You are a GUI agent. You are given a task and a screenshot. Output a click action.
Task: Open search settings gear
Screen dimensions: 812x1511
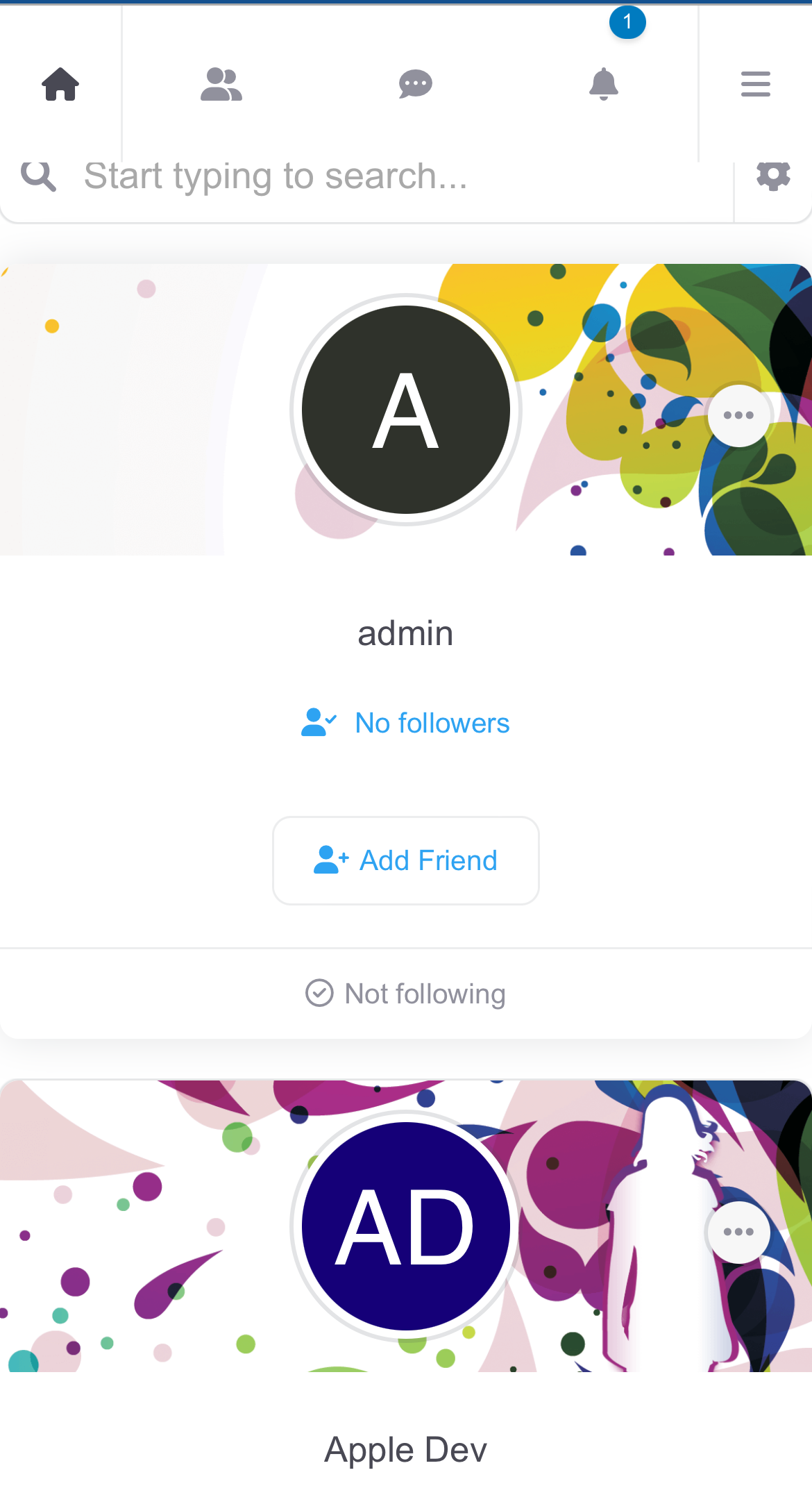click(773, 176)
